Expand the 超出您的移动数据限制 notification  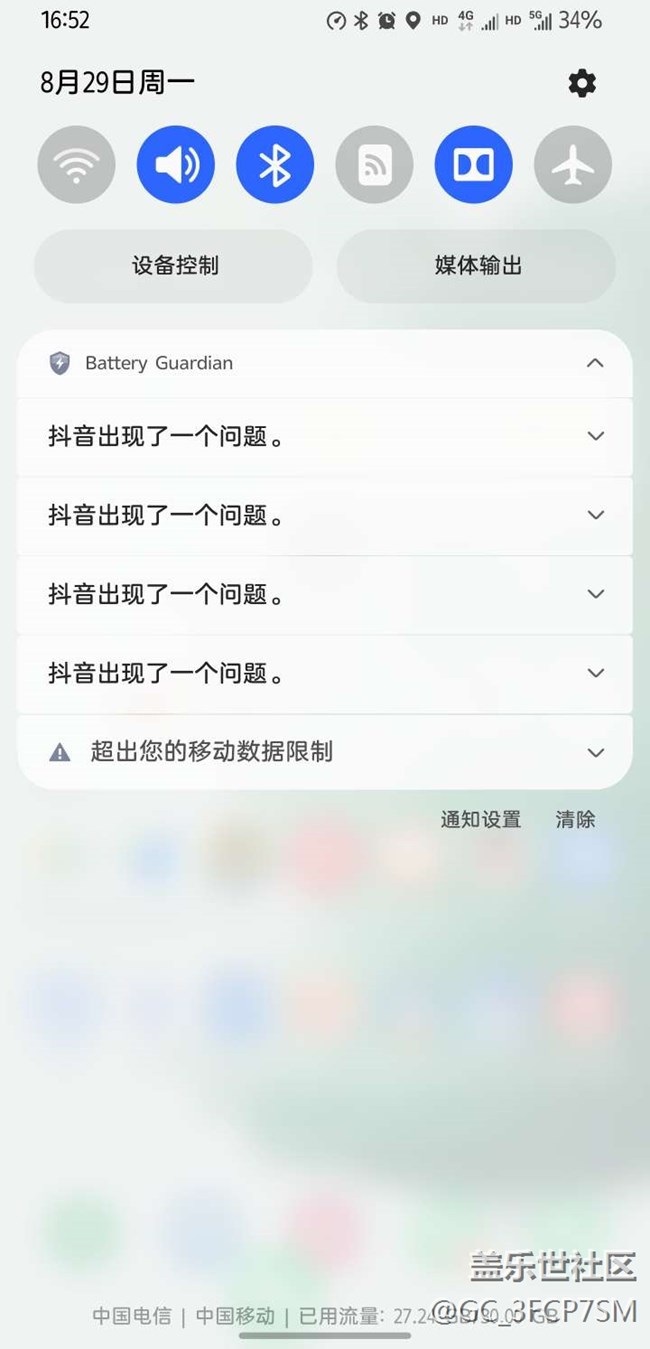click(595, 752)
